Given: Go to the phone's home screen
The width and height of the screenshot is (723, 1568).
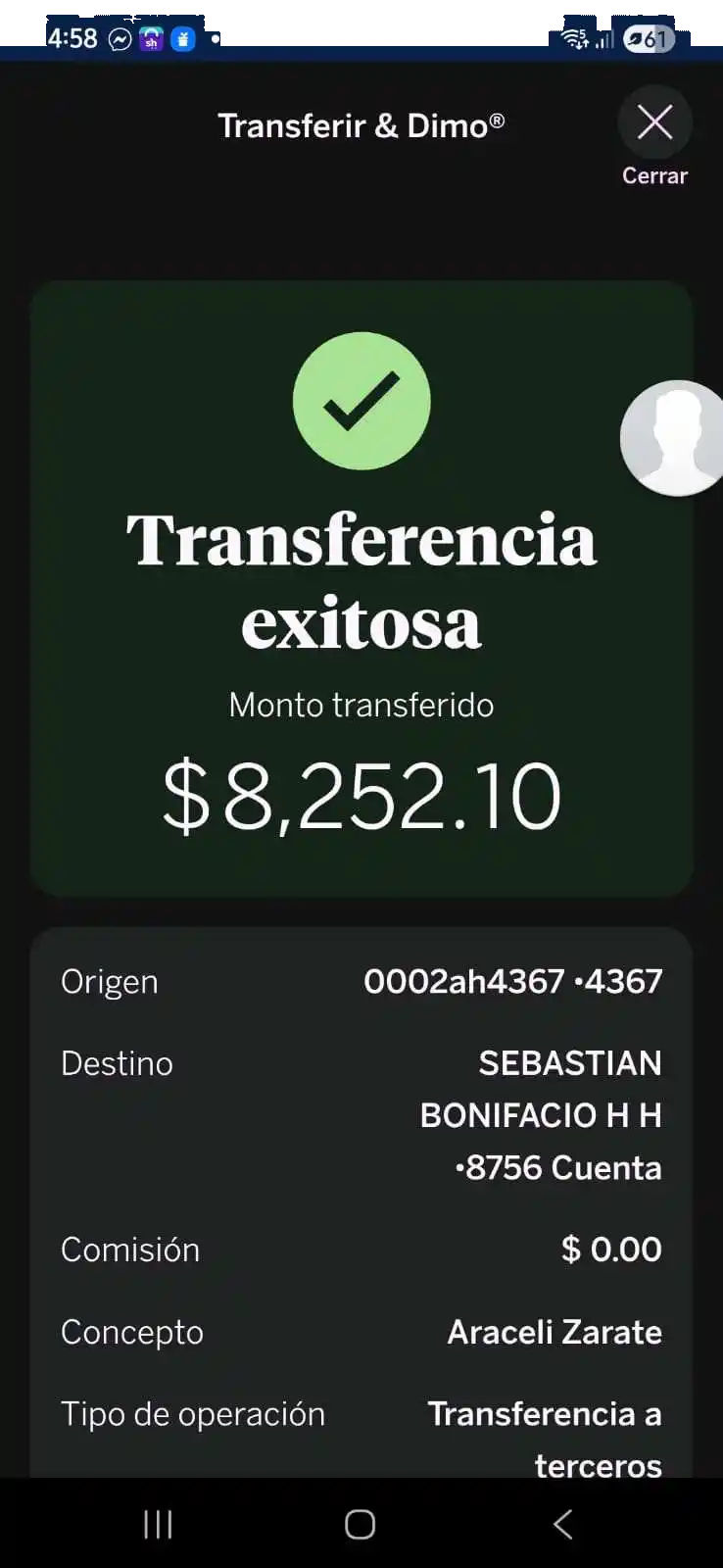Looking at the screenshot, I should [360, 1524].
